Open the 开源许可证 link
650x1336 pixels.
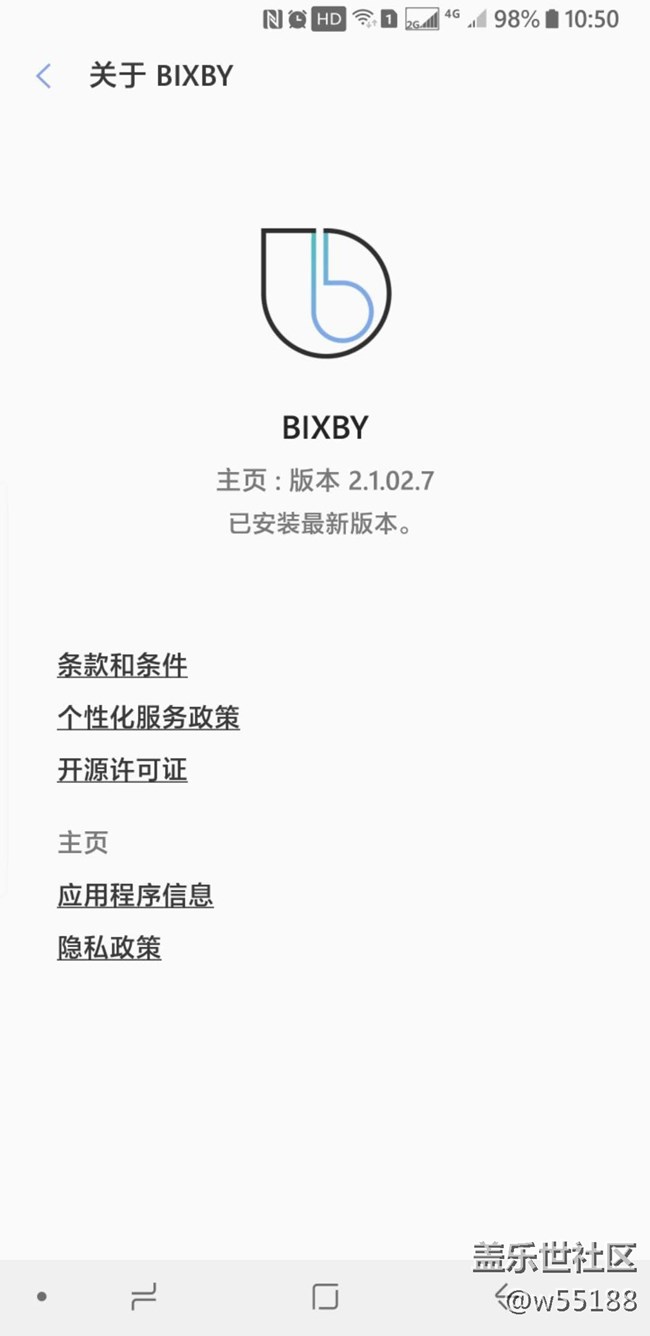point(122,771)
